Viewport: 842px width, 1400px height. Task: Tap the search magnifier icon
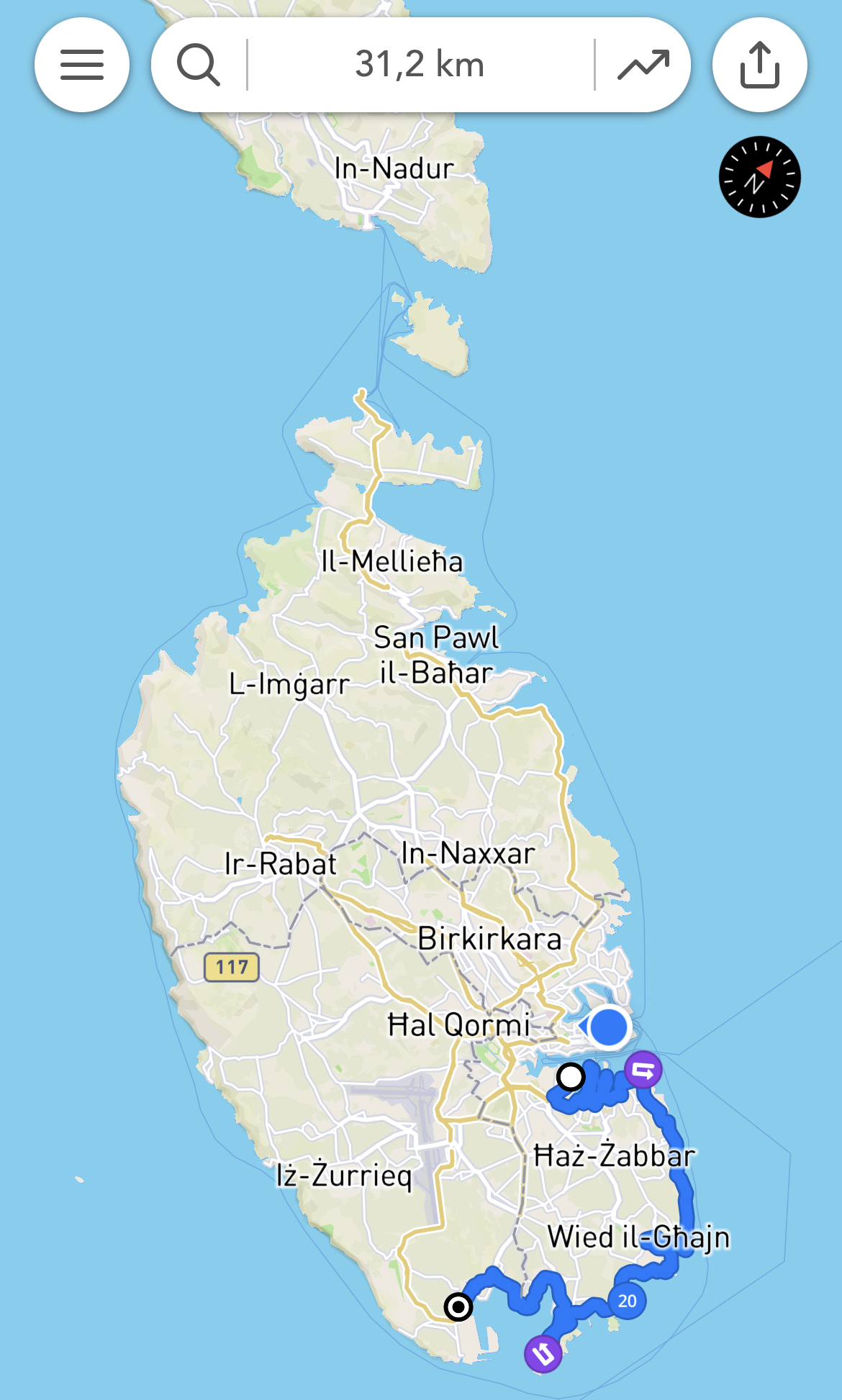[x=199, y=65]
